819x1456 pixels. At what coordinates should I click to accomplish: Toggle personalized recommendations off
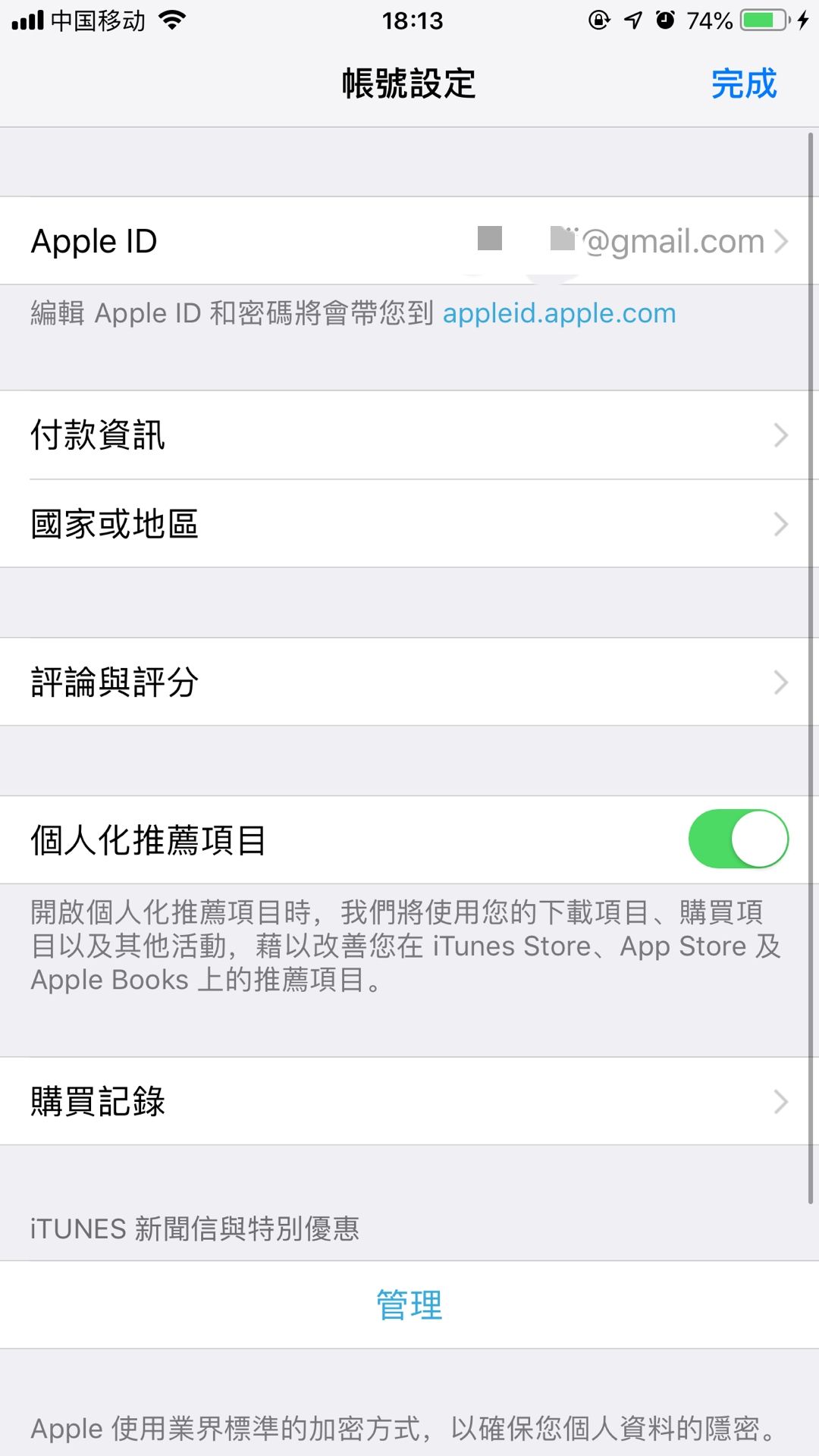point(739,838)
